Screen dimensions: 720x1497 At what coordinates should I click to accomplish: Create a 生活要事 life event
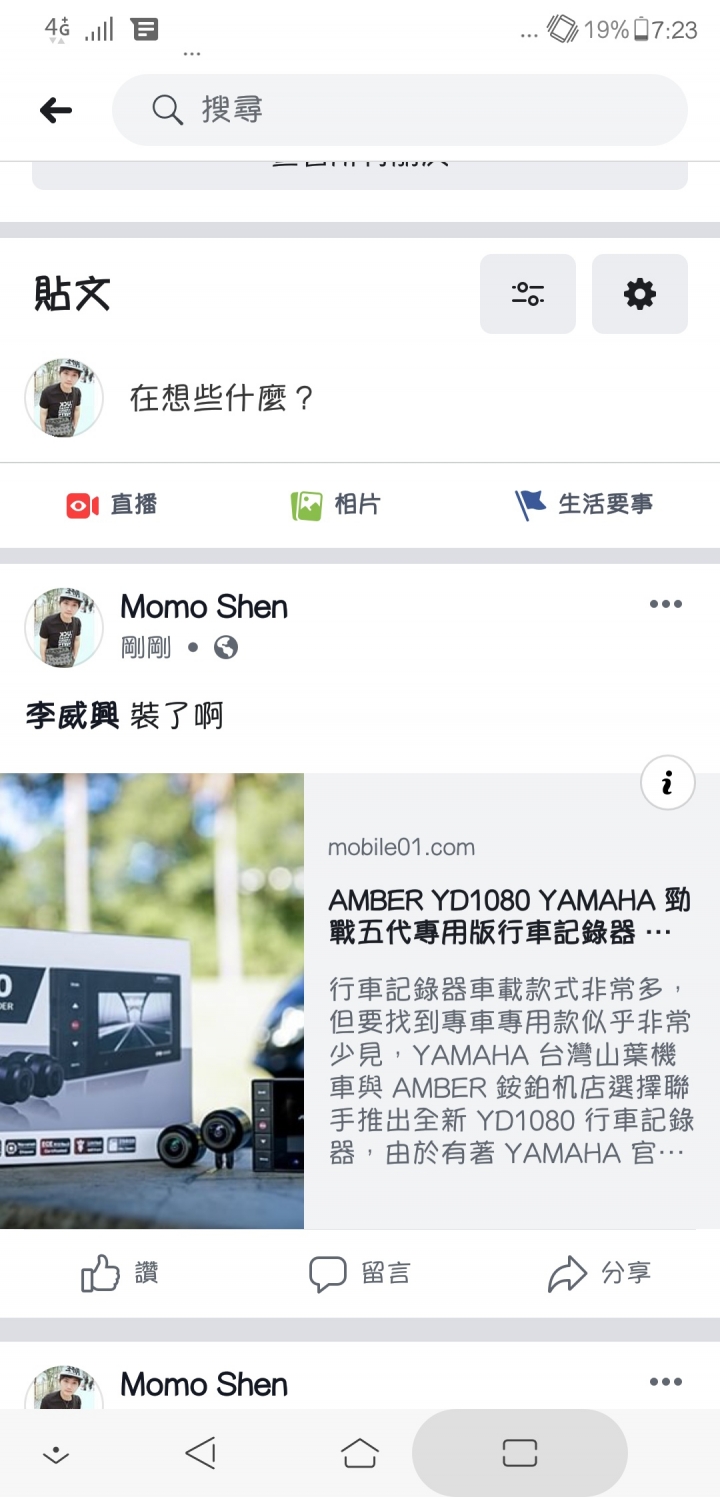(584, 505)
